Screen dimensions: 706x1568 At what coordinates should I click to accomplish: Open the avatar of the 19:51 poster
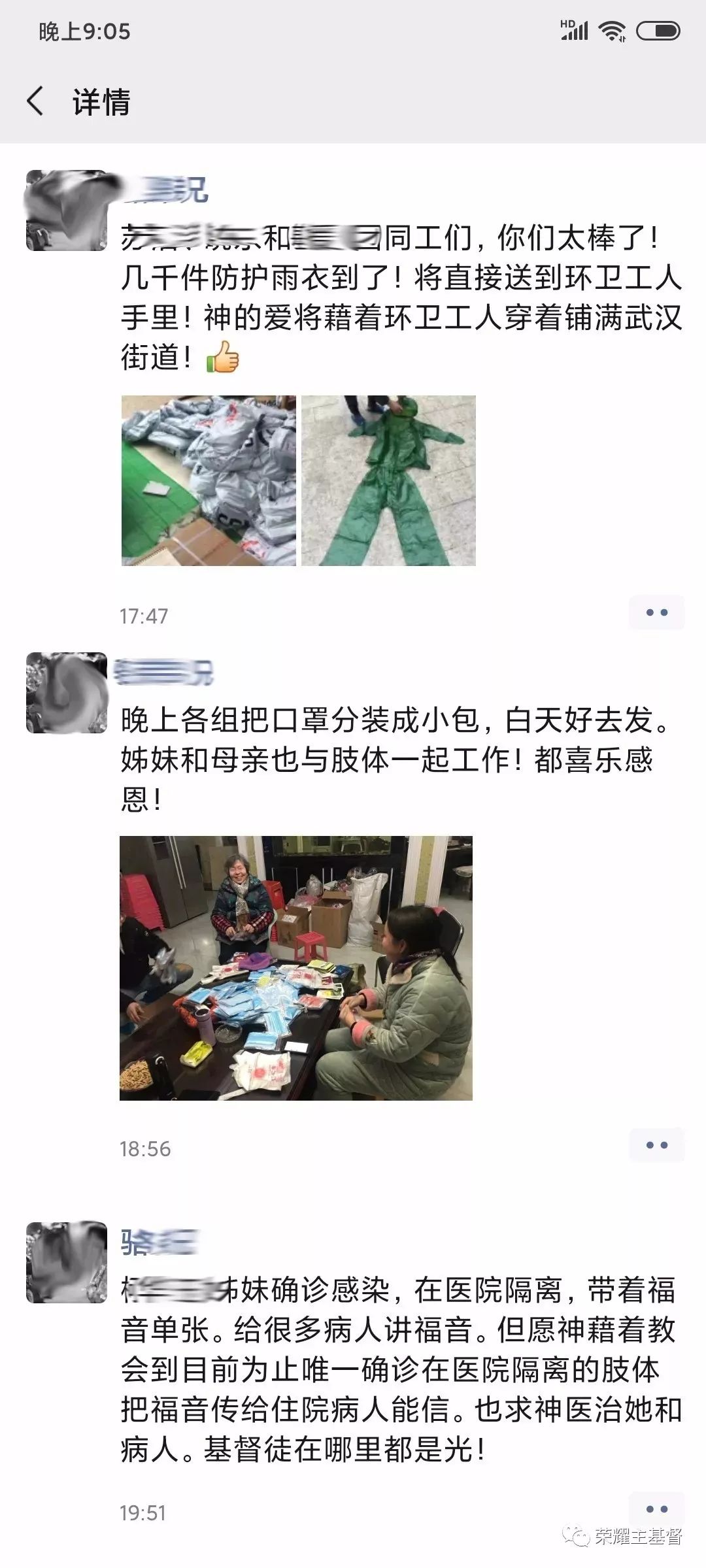[66, 1262]
